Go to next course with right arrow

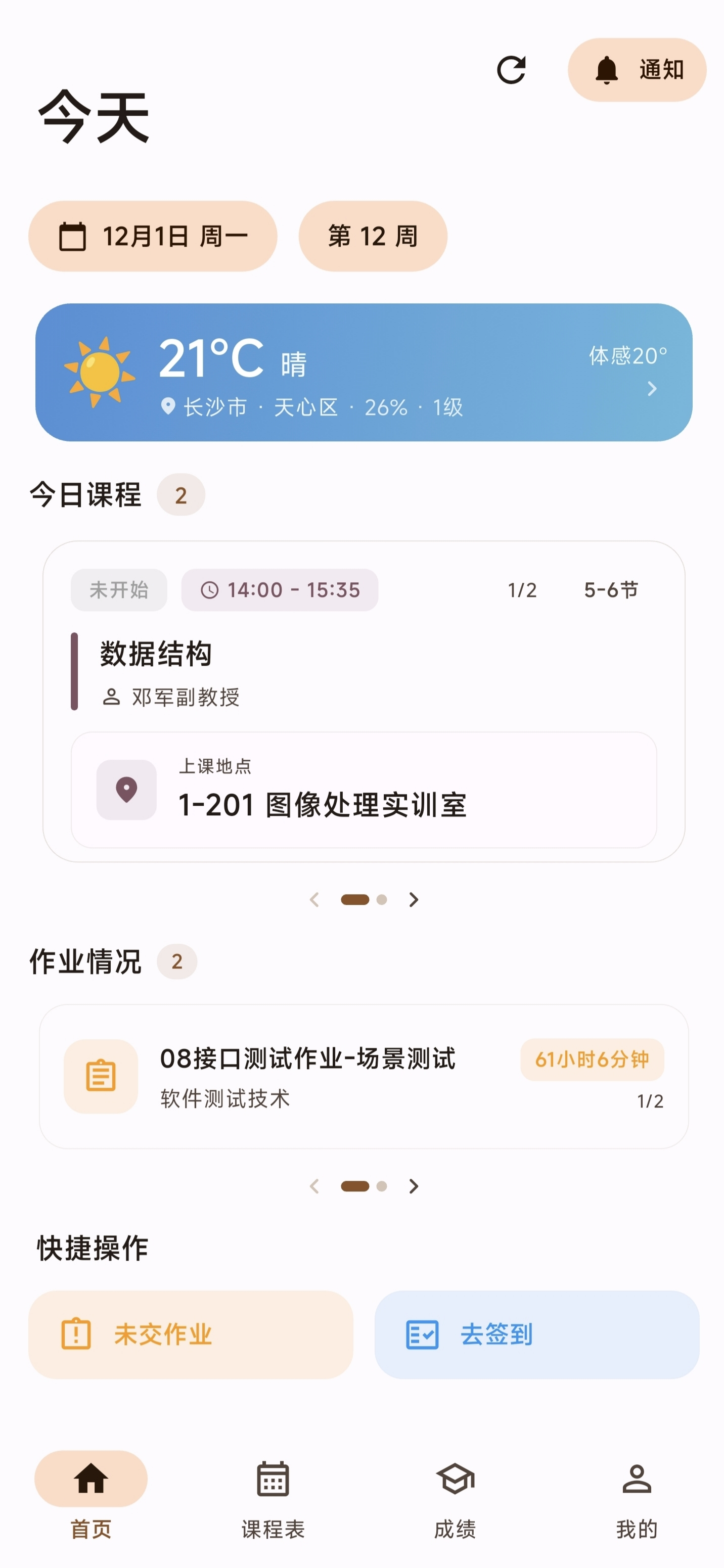415,899
